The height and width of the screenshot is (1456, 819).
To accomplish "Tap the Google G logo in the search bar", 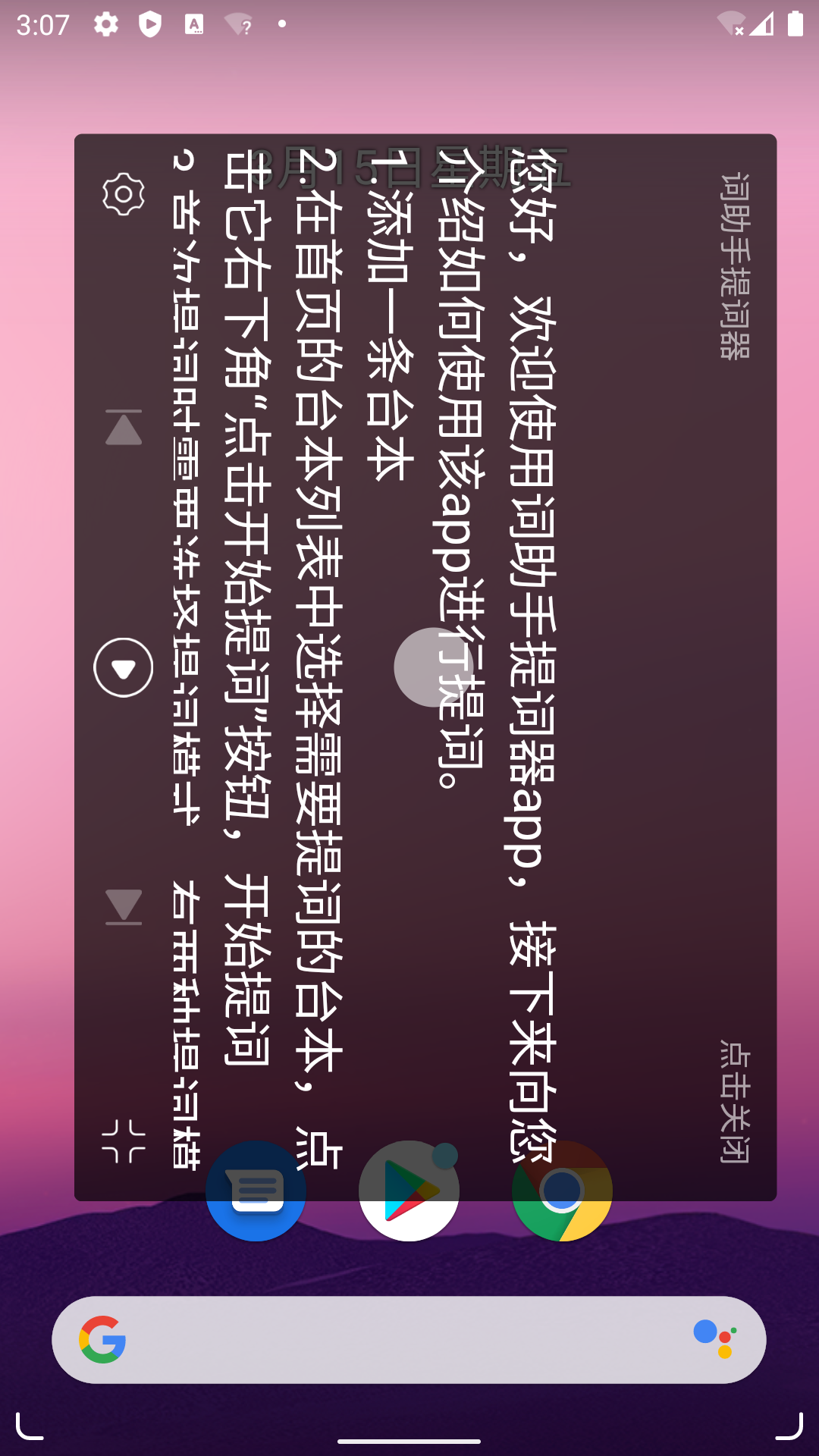I will [x=101, y=1338].
